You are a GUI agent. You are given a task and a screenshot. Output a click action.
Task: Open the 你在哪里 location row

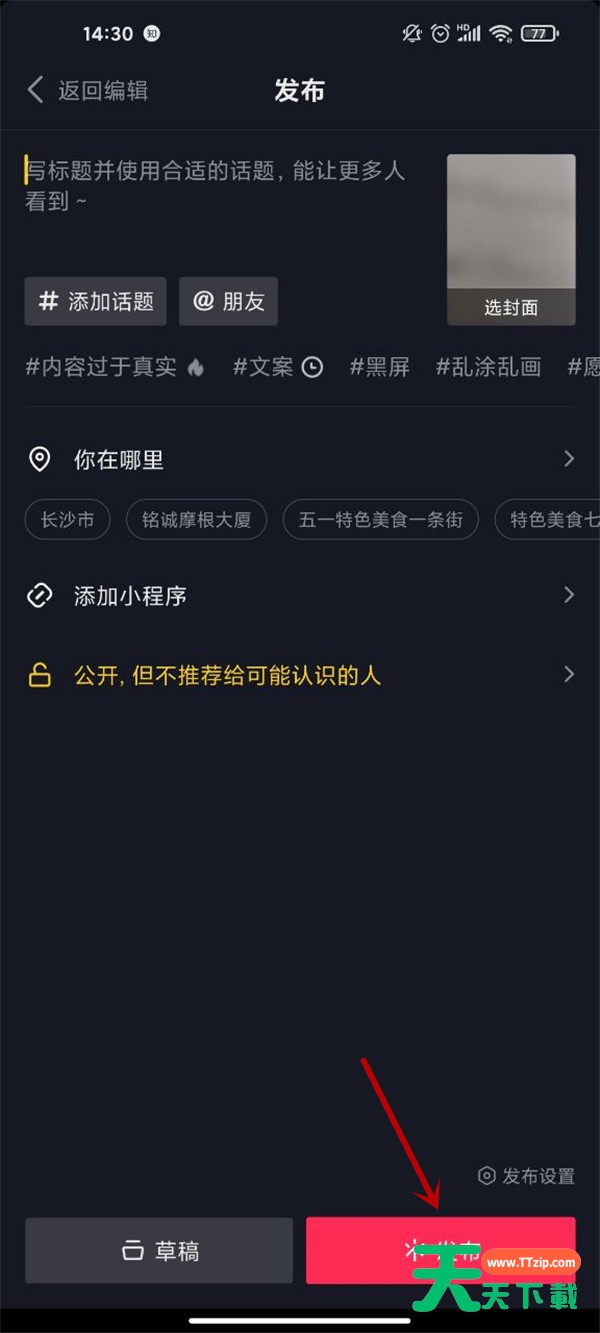tap(300, 460)
